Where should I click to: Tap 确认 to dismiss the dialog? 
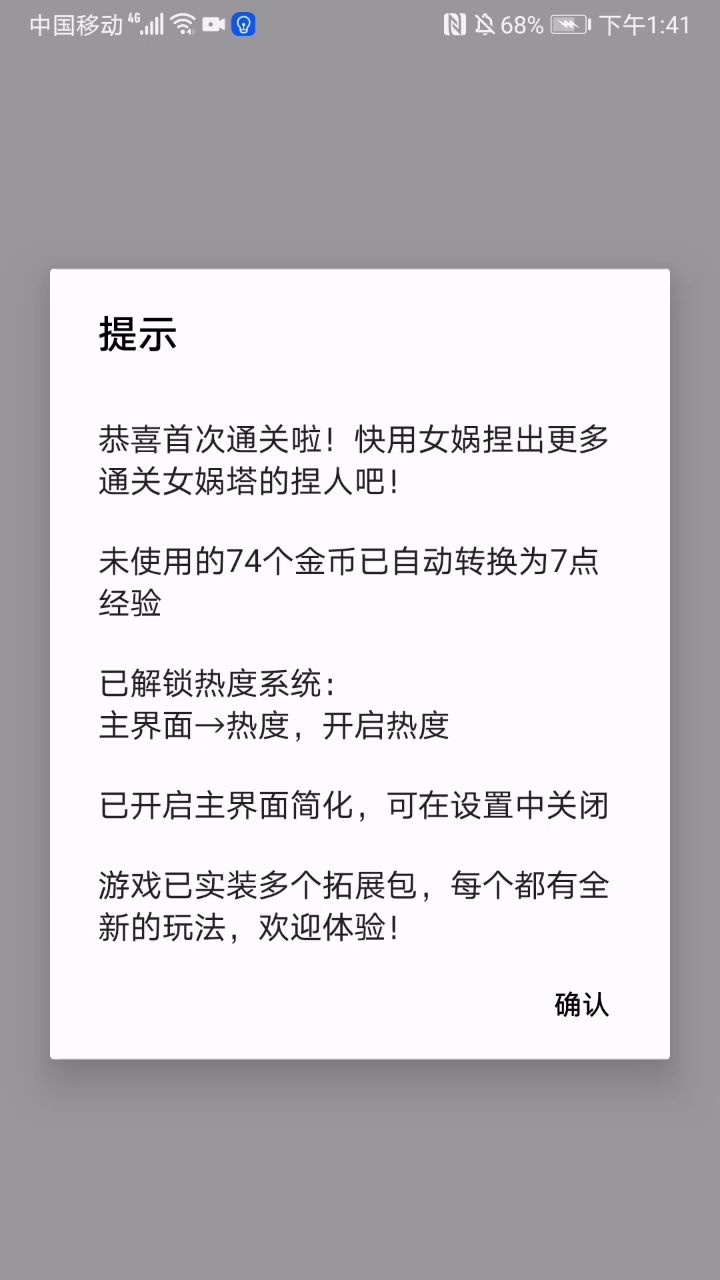581,1004
